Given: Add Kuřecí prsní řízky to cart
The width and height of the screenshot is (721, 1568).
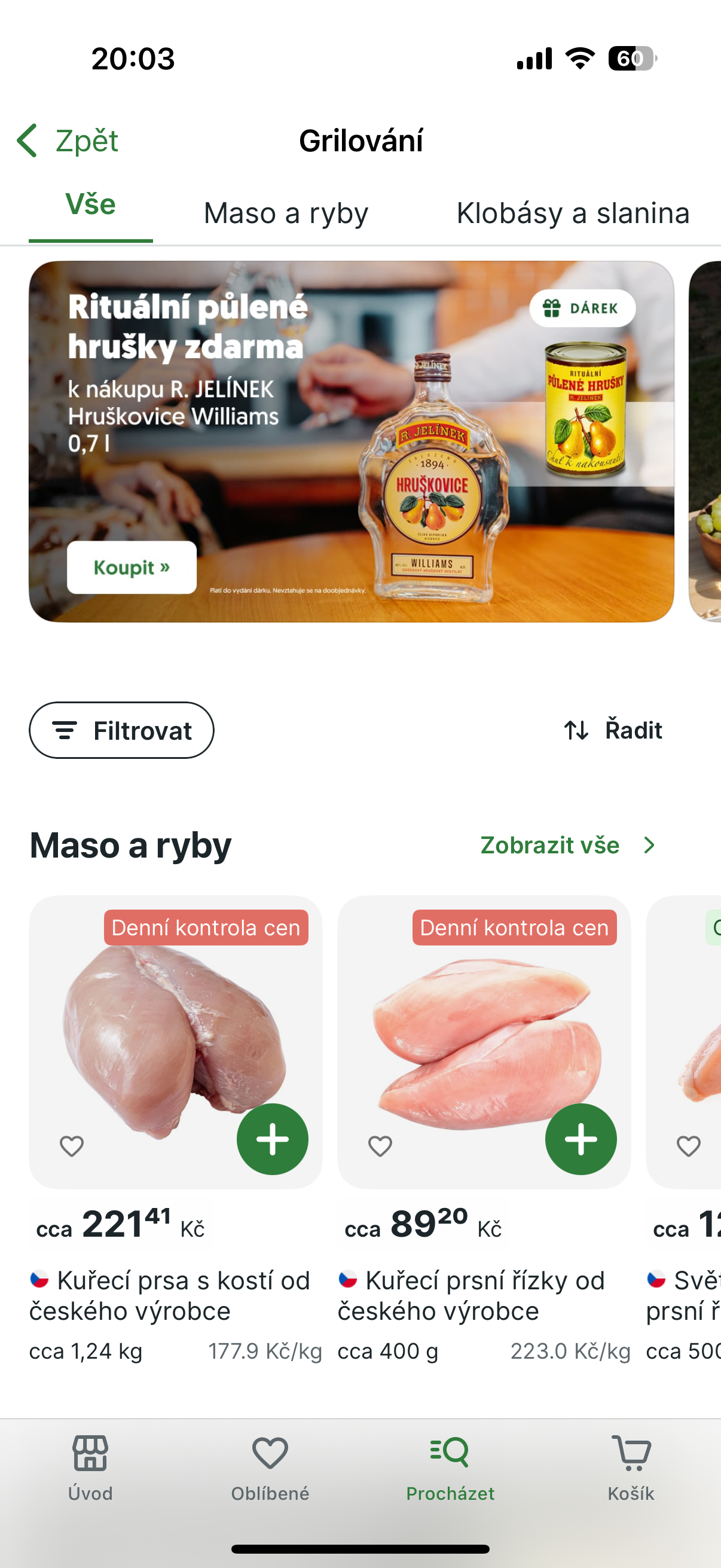Looking at the screenshot, I should tap(581, 1139).
